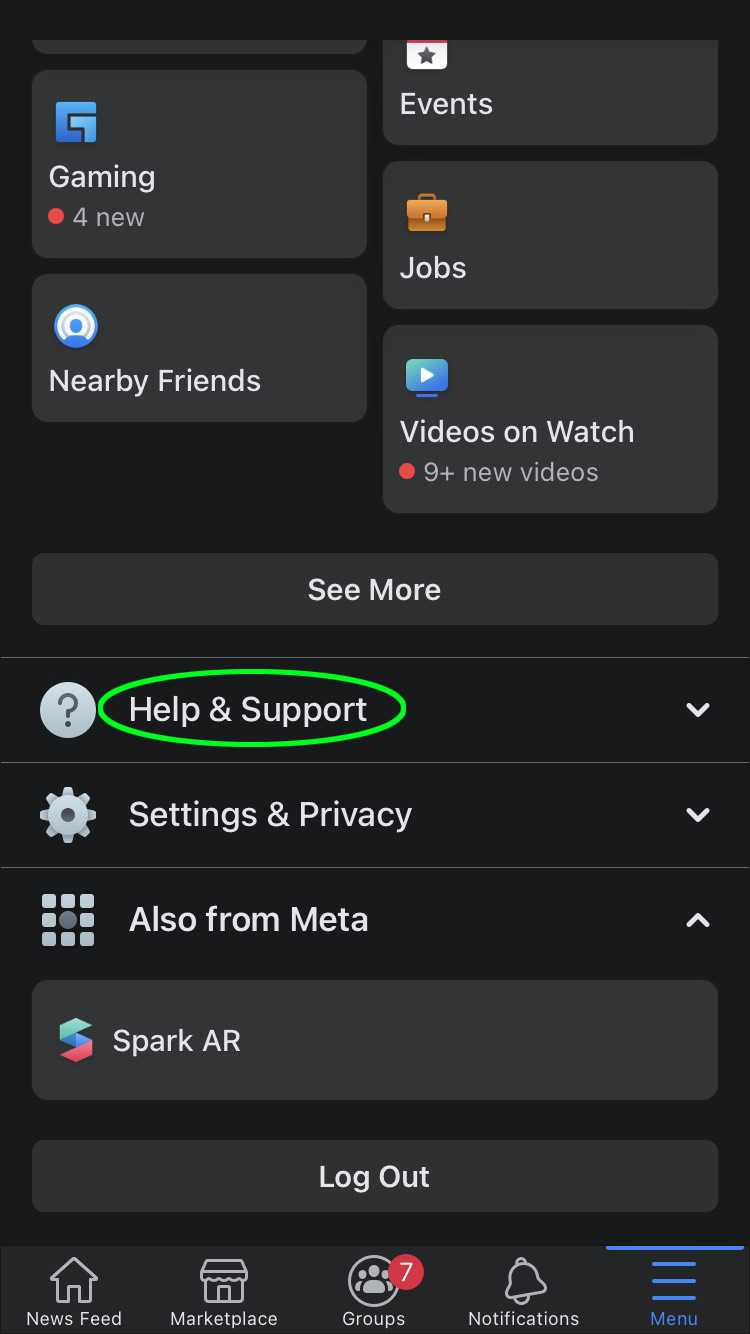The height and width of the screenshot is (1334, 750).
Task: Expand the Settings & Privacy section
Action: (375, 815)
